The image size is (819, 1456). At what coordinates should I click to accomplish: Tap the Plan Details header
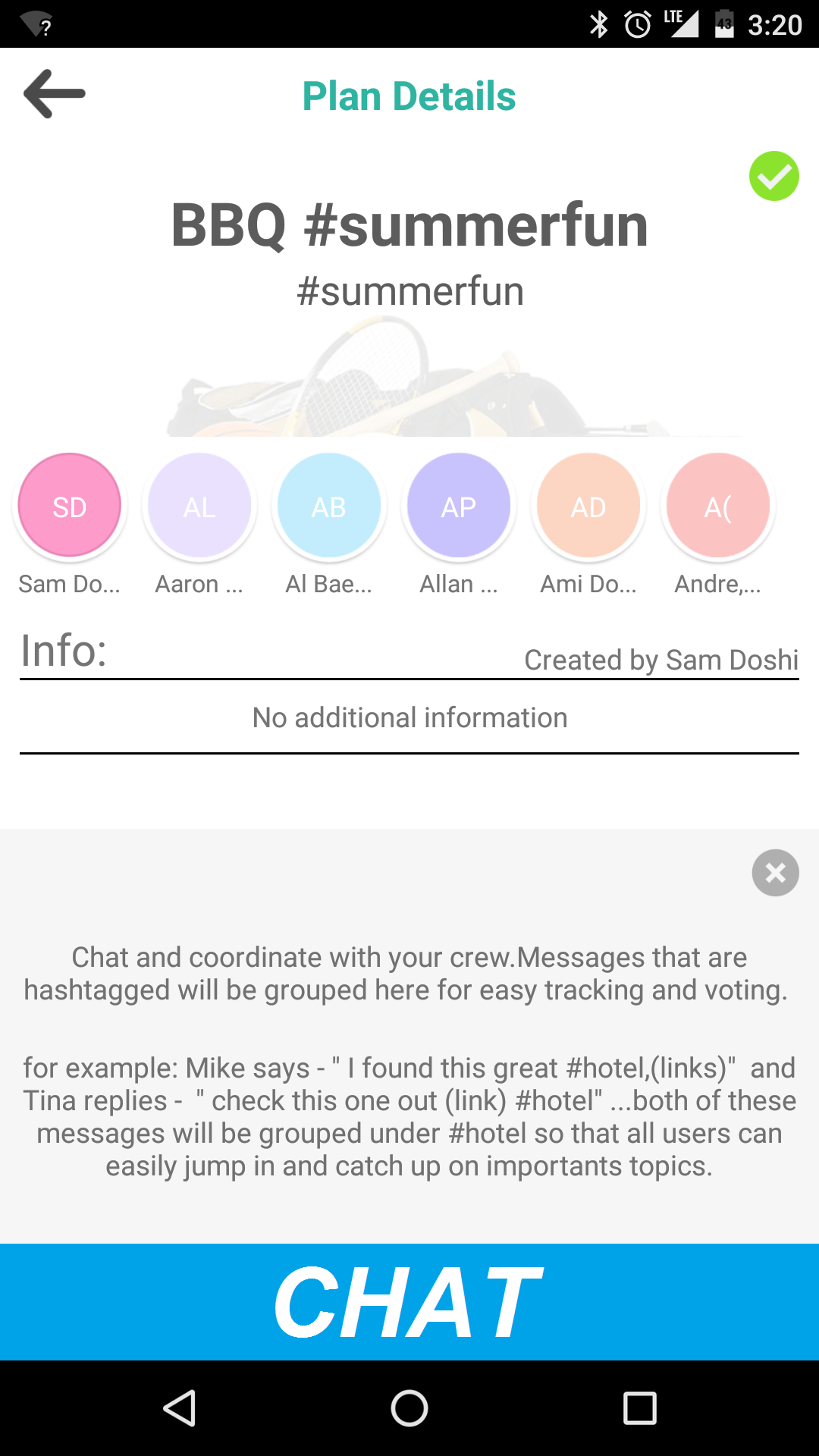(x=409, y=96)
